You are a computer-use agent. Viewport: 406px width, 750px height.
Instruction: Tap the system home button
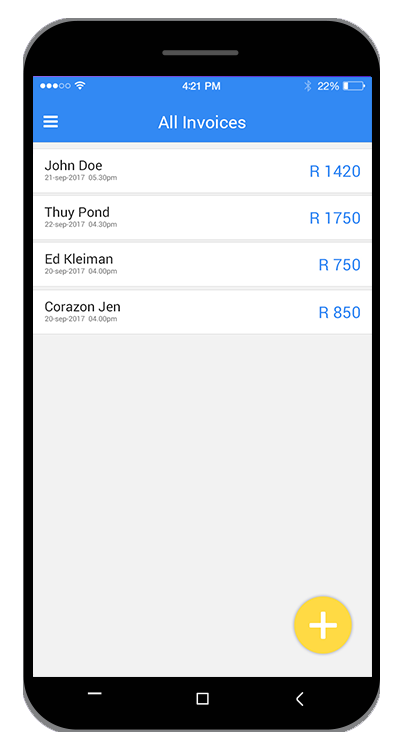pyautogui.click(x=202, y=699)
